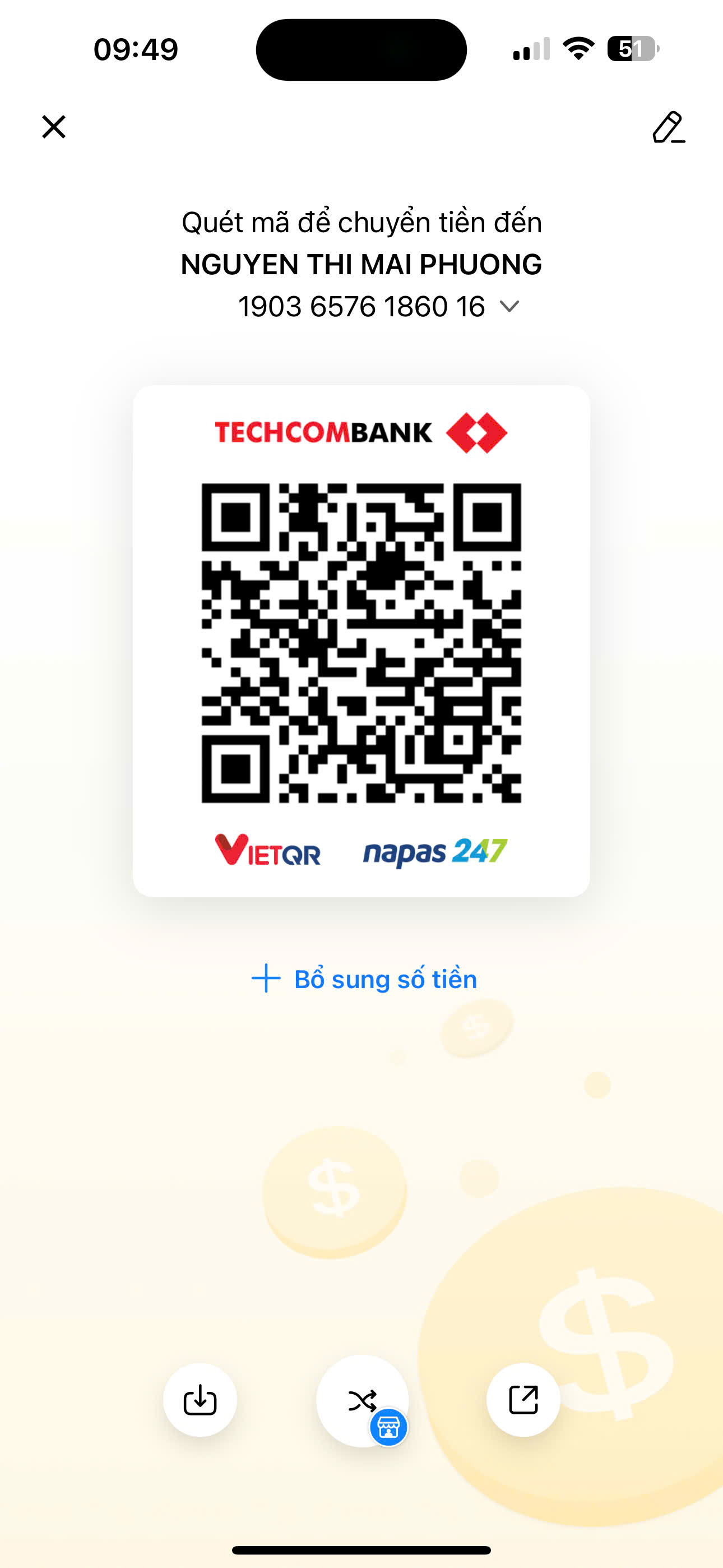Viewport: 723px width, 1568px height.
Task: Switch QR type with shuffle button
Action: point(362,1401)
